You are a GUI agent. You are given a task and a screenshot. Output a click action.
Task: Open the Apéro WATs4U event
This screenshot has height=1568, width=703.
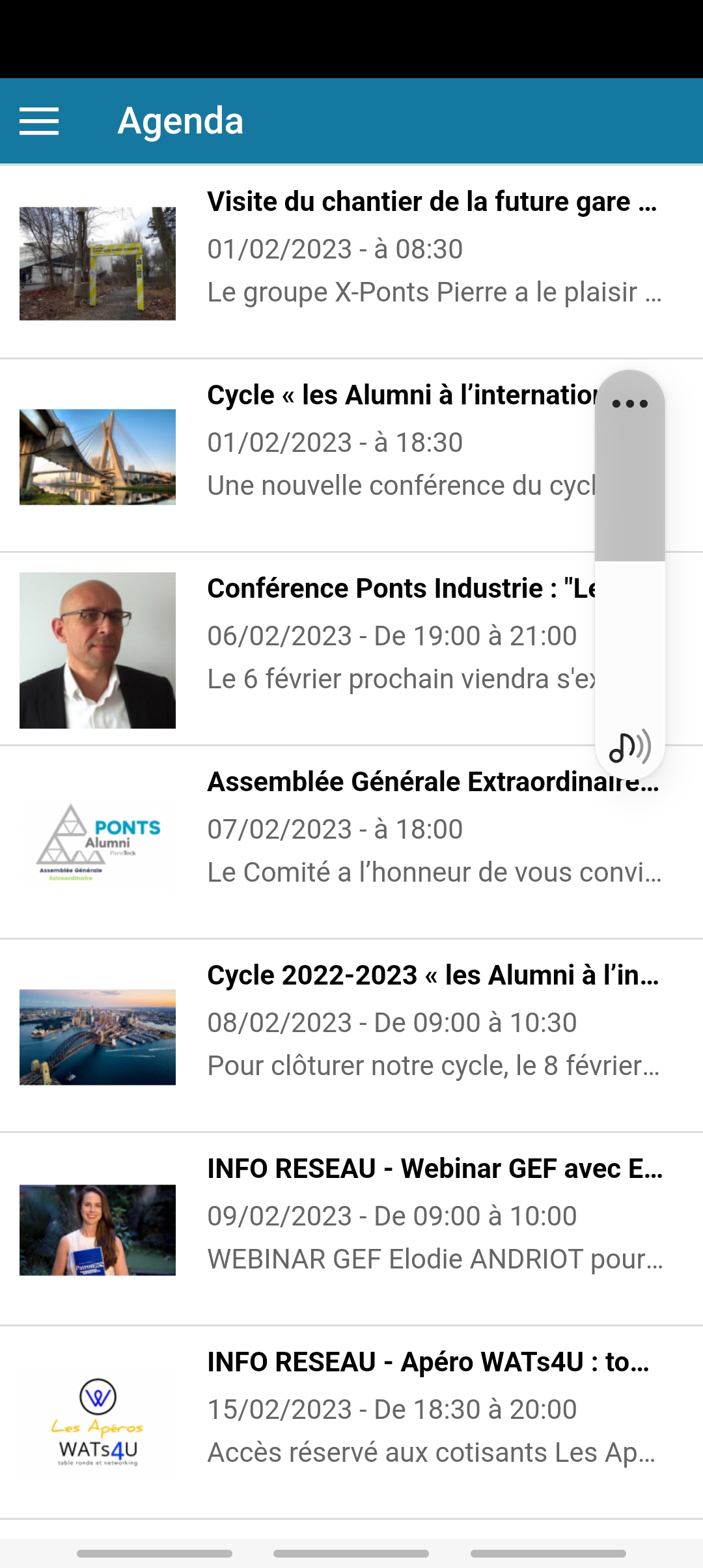[351, 1422]
